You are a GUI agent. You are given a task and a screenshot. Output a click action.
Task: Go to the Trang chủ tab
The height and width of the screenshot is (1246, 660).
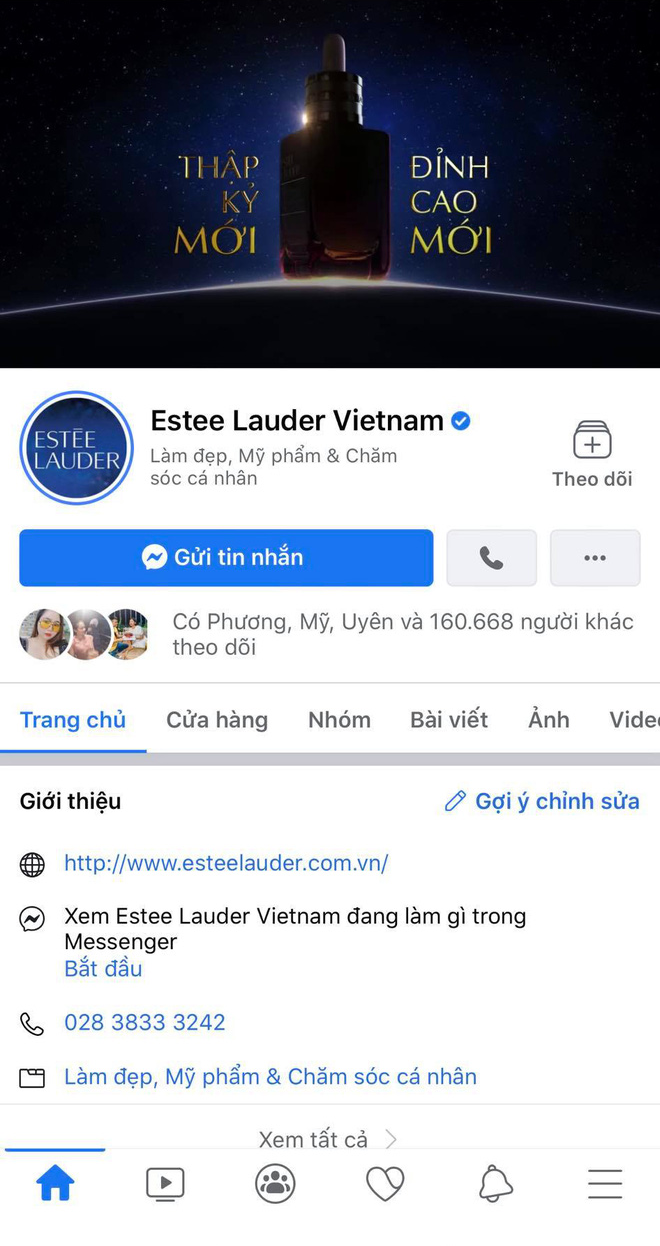[x=73, y=720]
